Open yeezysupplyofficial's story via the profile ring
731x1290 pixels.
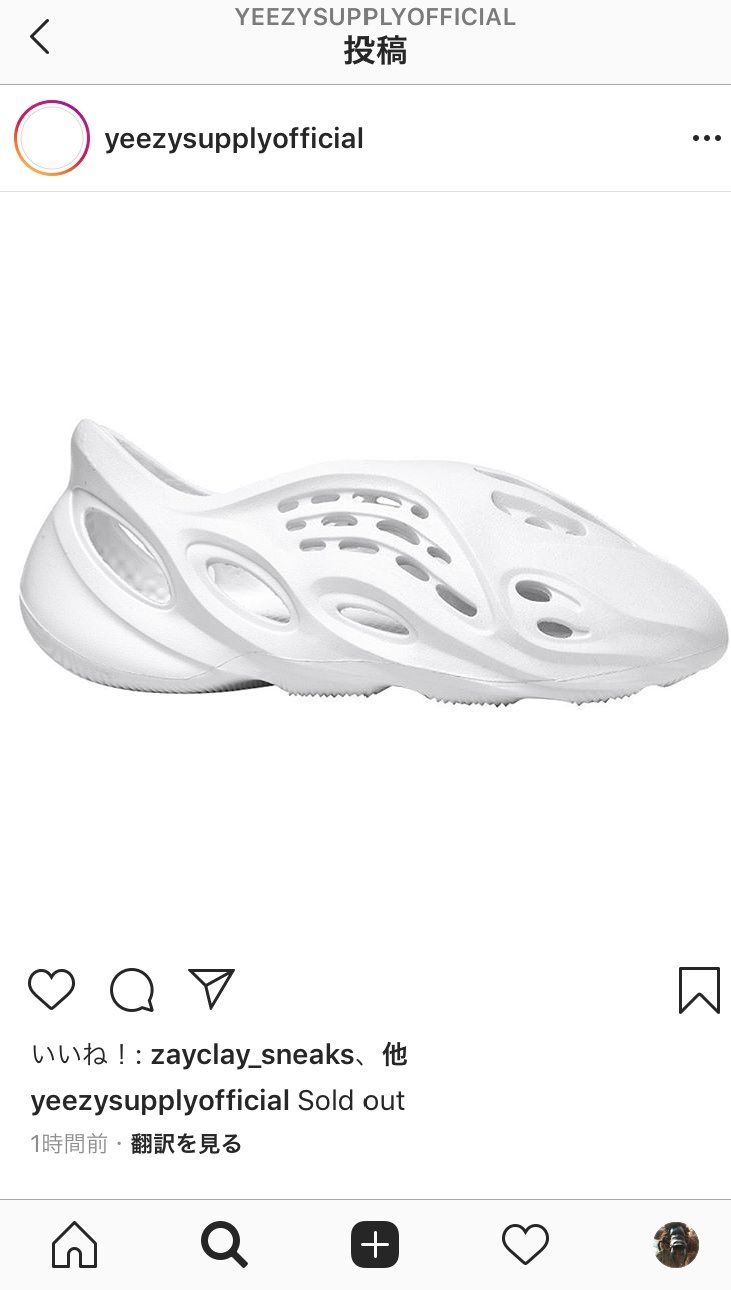coord(52,138)
